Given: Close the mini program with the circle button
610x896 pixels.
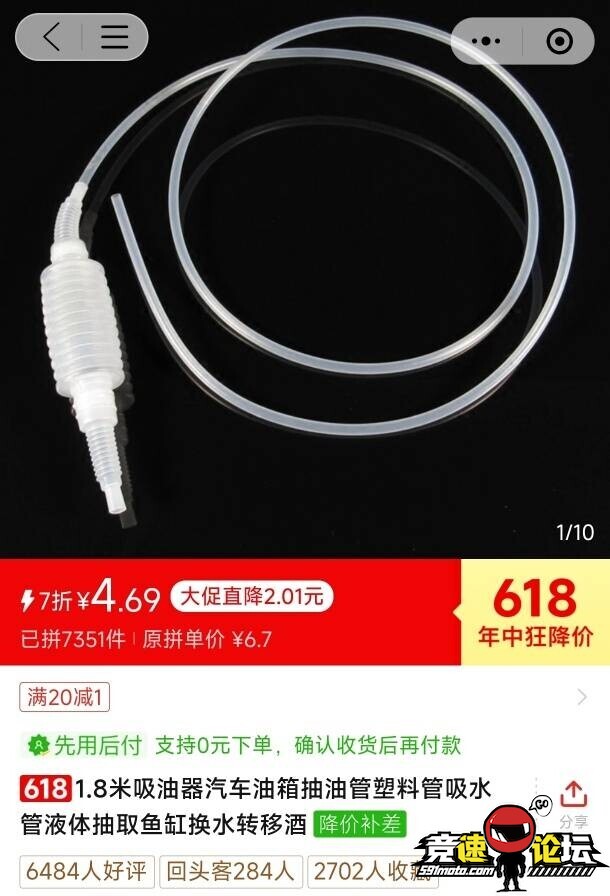Looking at the screenshot, I should point(560,41).
